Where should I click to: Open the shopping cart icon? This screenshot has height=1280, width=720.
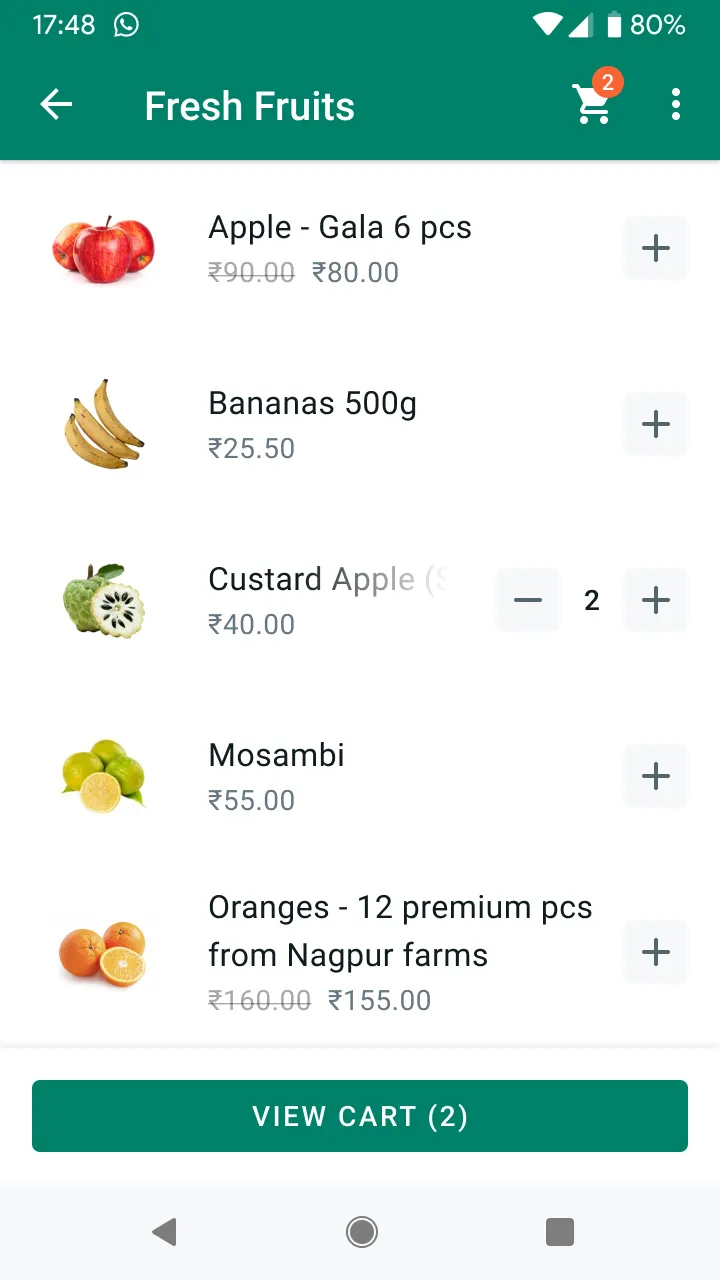pyautogui.click(x=592, y=105)
